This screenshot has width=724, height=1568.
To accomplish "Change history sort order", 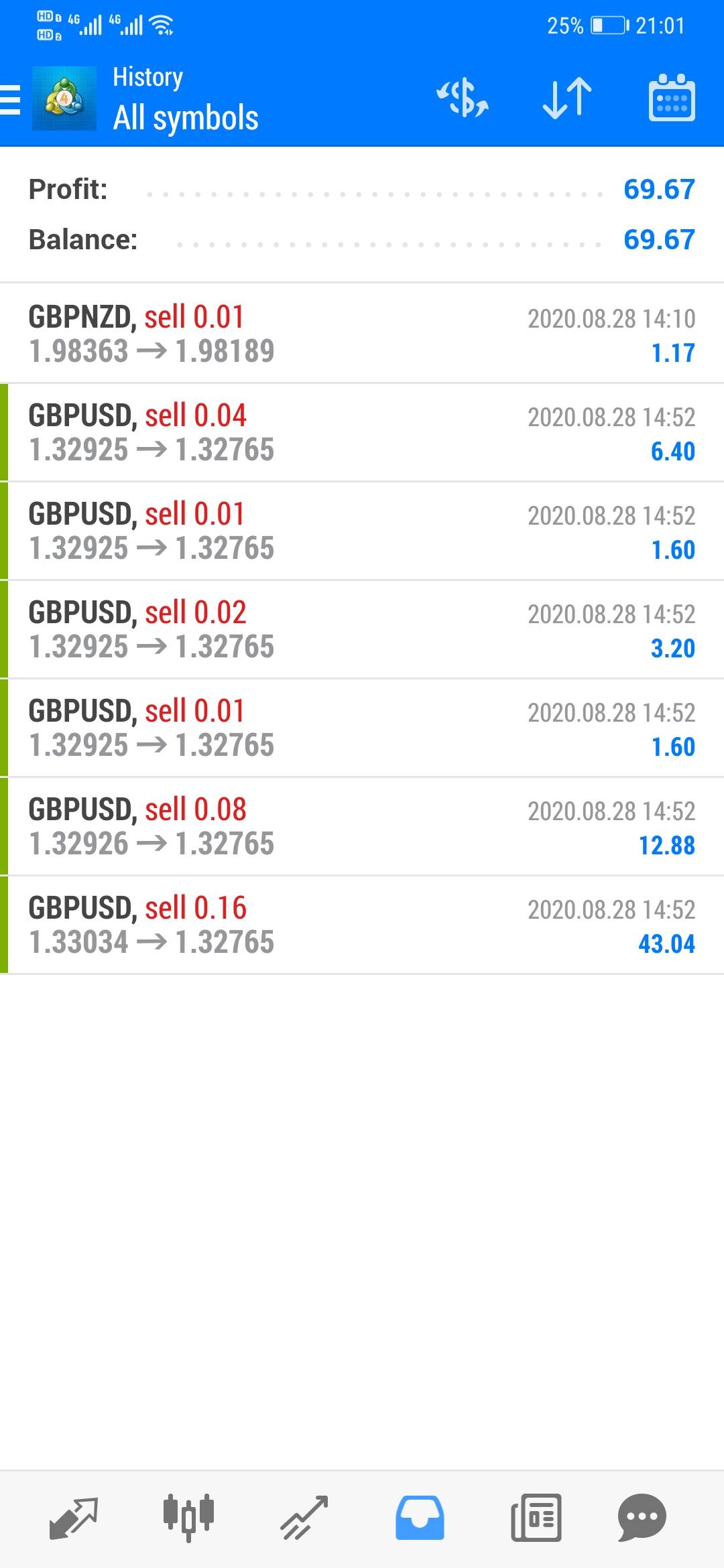I will click(566, 99).
